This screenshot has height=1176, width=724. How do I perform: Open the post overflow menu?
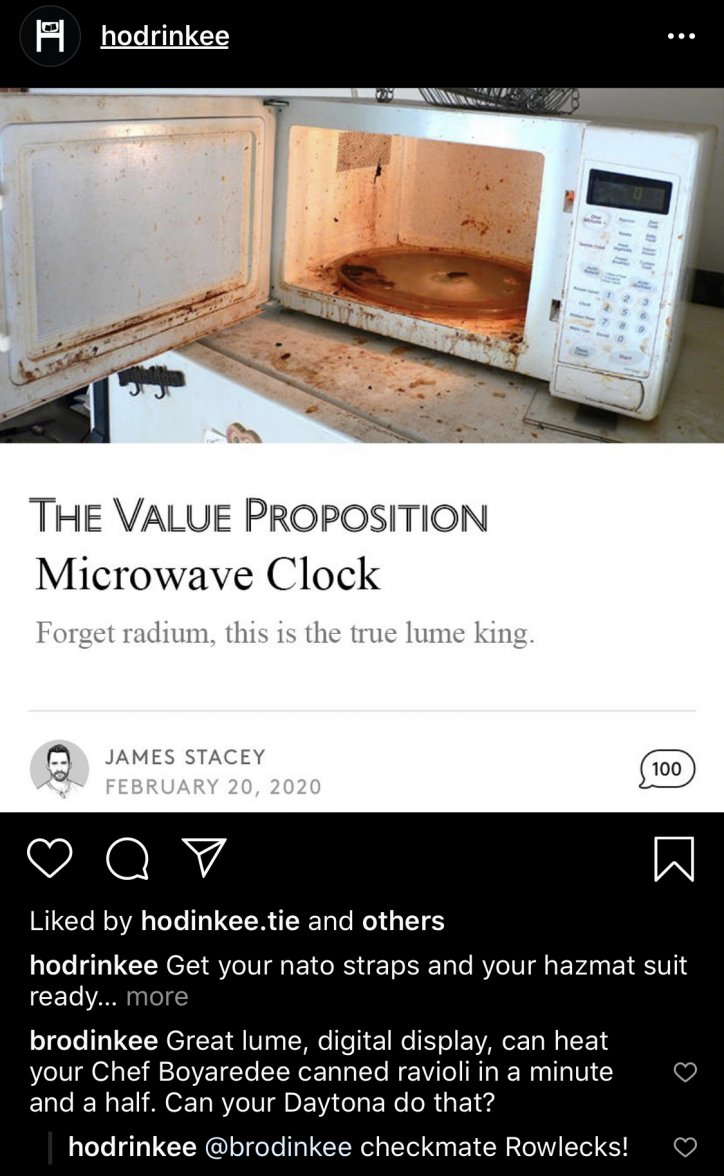680,37
